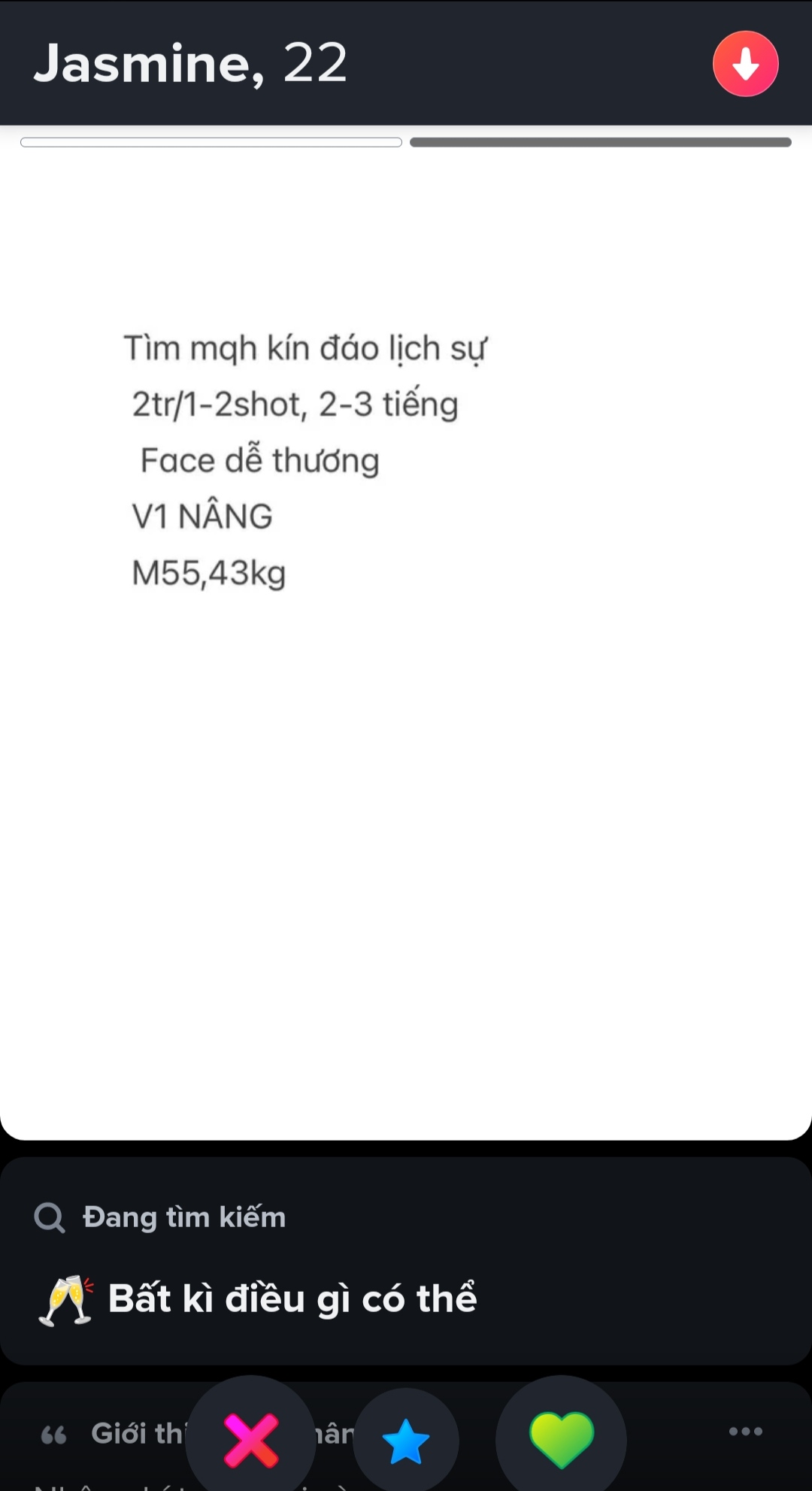Send a Super Like with the blue star
Image resolution: width=812 pixels, height=1491 pixels.
(x=406, y=1441)
